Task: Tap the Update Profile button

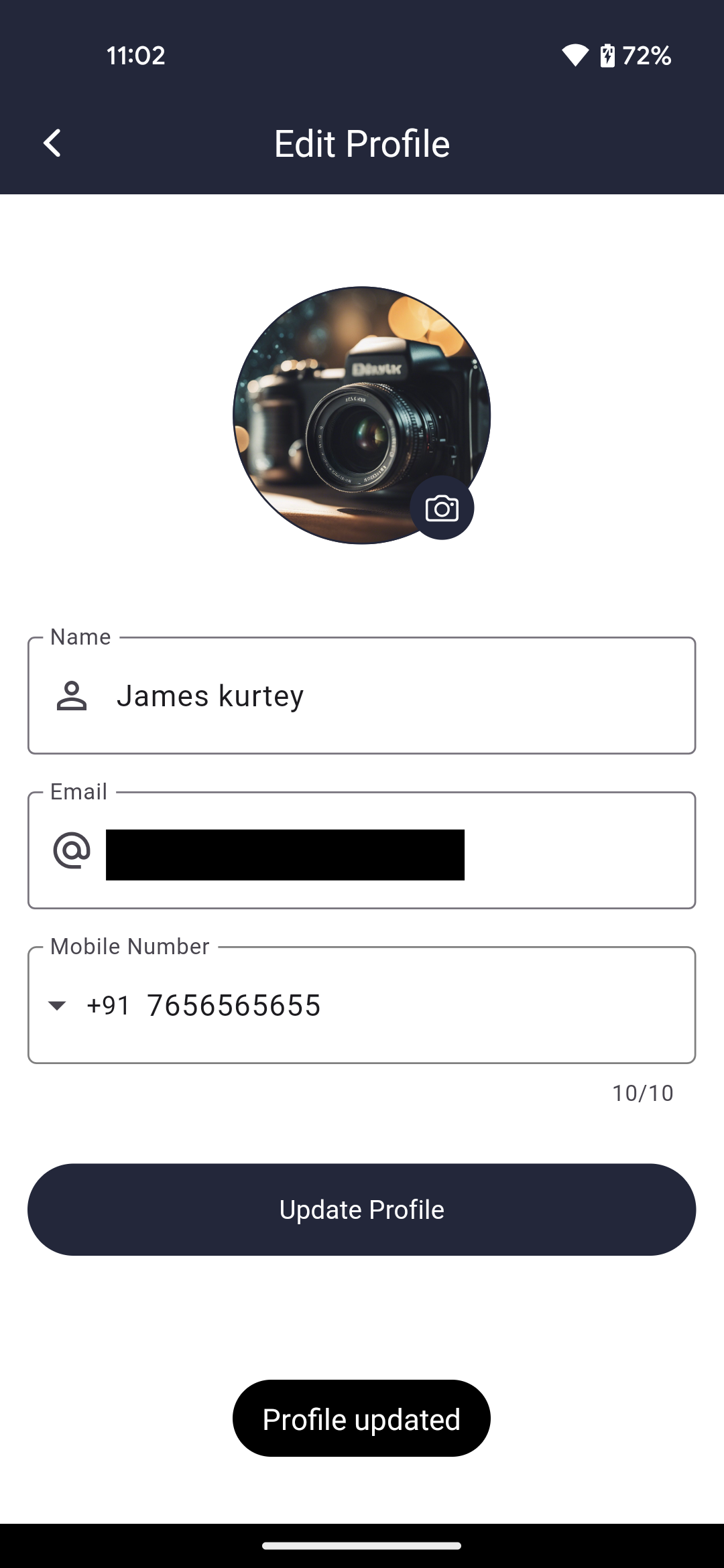Action: pos(361,1210)
